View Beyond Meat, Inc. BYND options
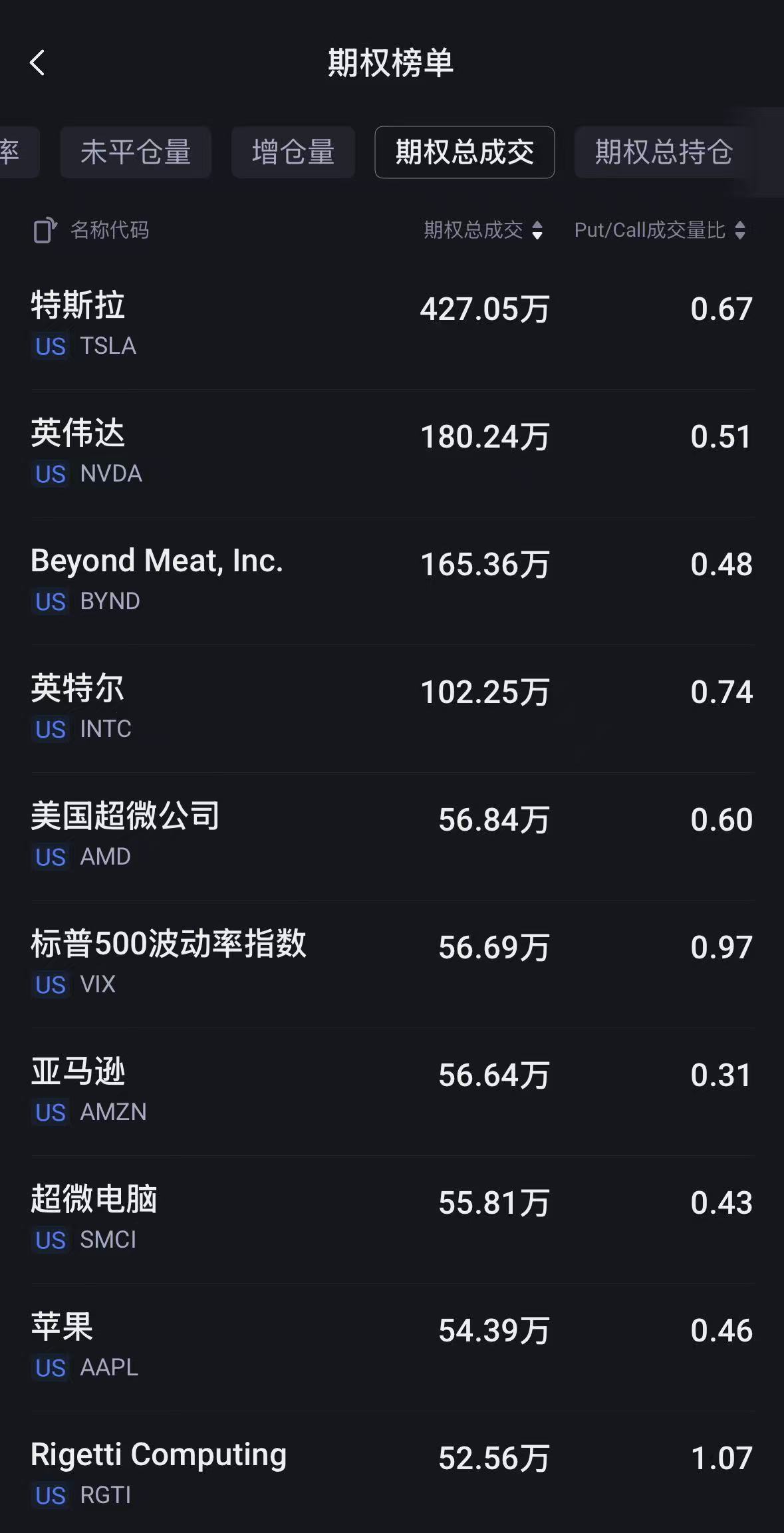 pyautogui.click(x=392, y=579)
